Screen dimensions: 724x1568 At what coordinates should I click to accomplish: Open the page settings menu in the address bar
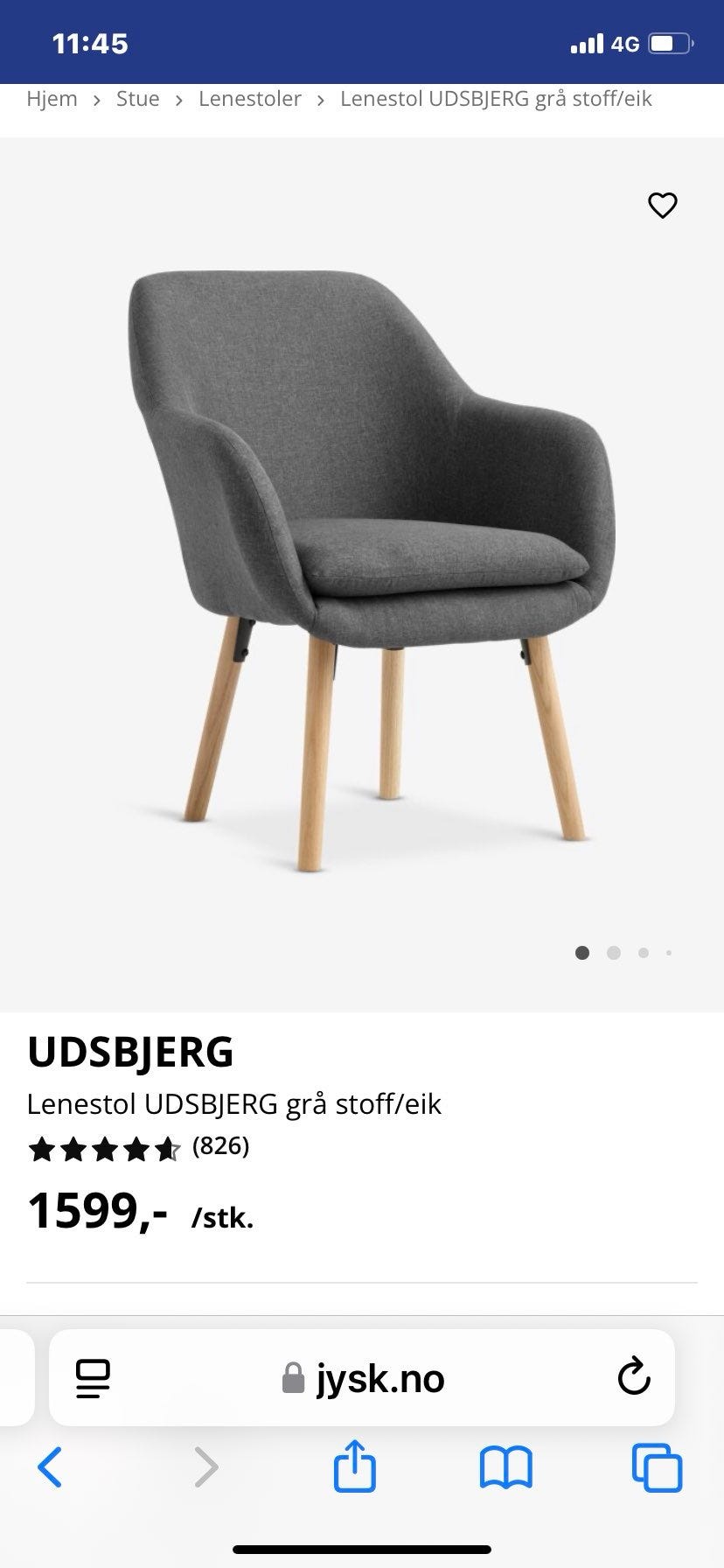(x=93, y=1378)
